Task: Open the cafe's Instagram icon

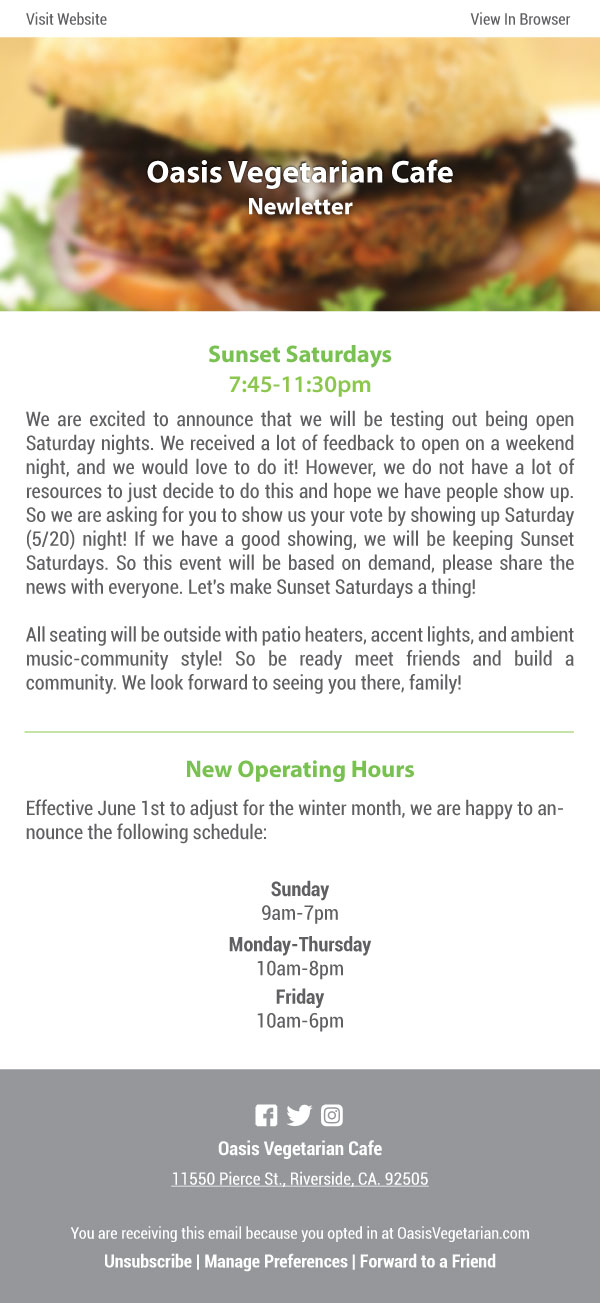Action: click(332, 1115)
